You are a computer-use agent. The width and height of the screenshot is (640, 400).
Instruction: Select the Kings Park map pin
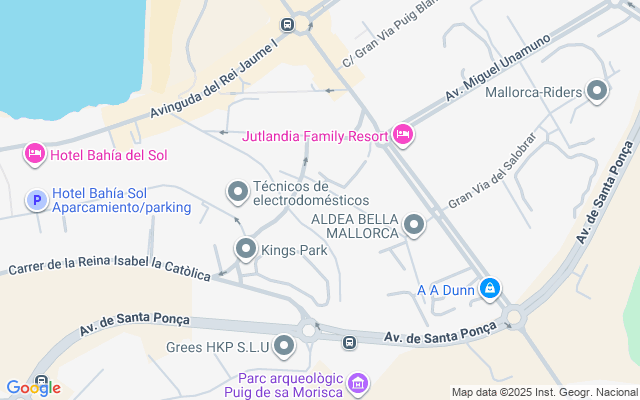tap(246, 249)
